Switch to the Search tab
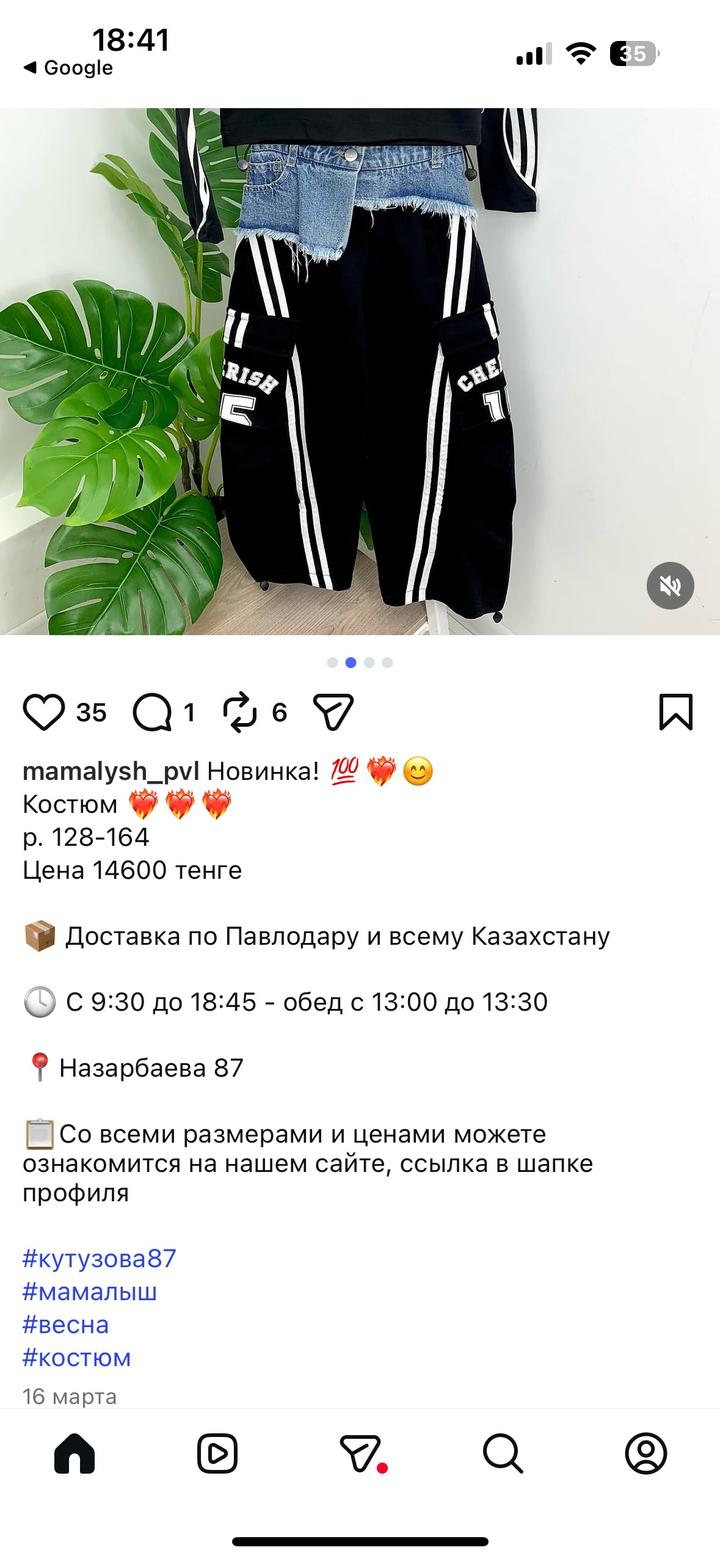This screenshot has height=1561, width=720. click(503, 1453)
